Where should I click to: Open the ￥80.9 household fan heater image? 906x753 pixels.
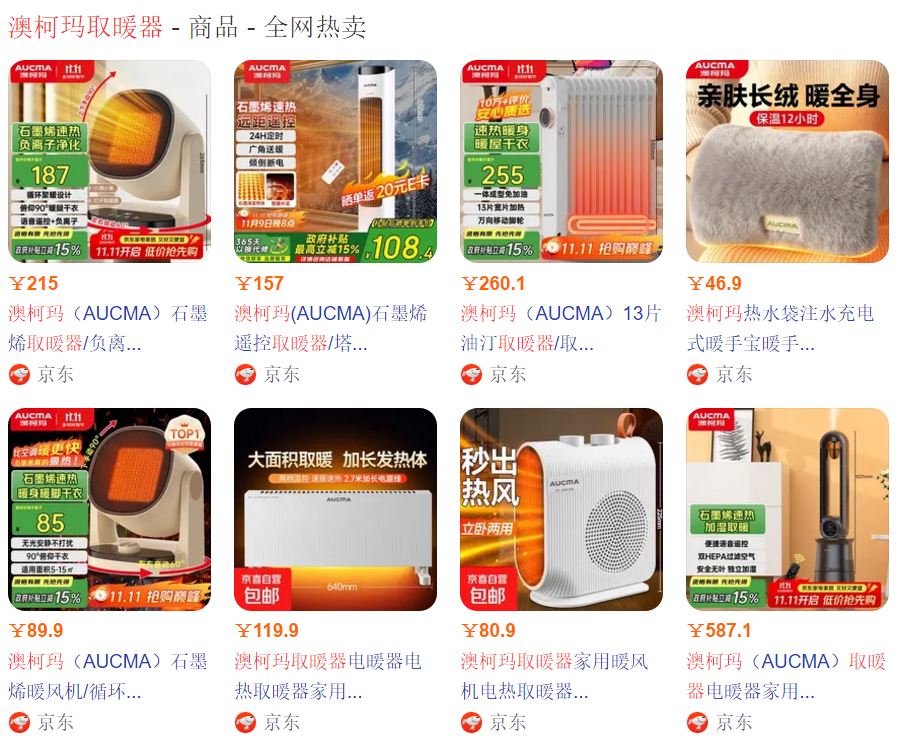[x=562, y=509]
